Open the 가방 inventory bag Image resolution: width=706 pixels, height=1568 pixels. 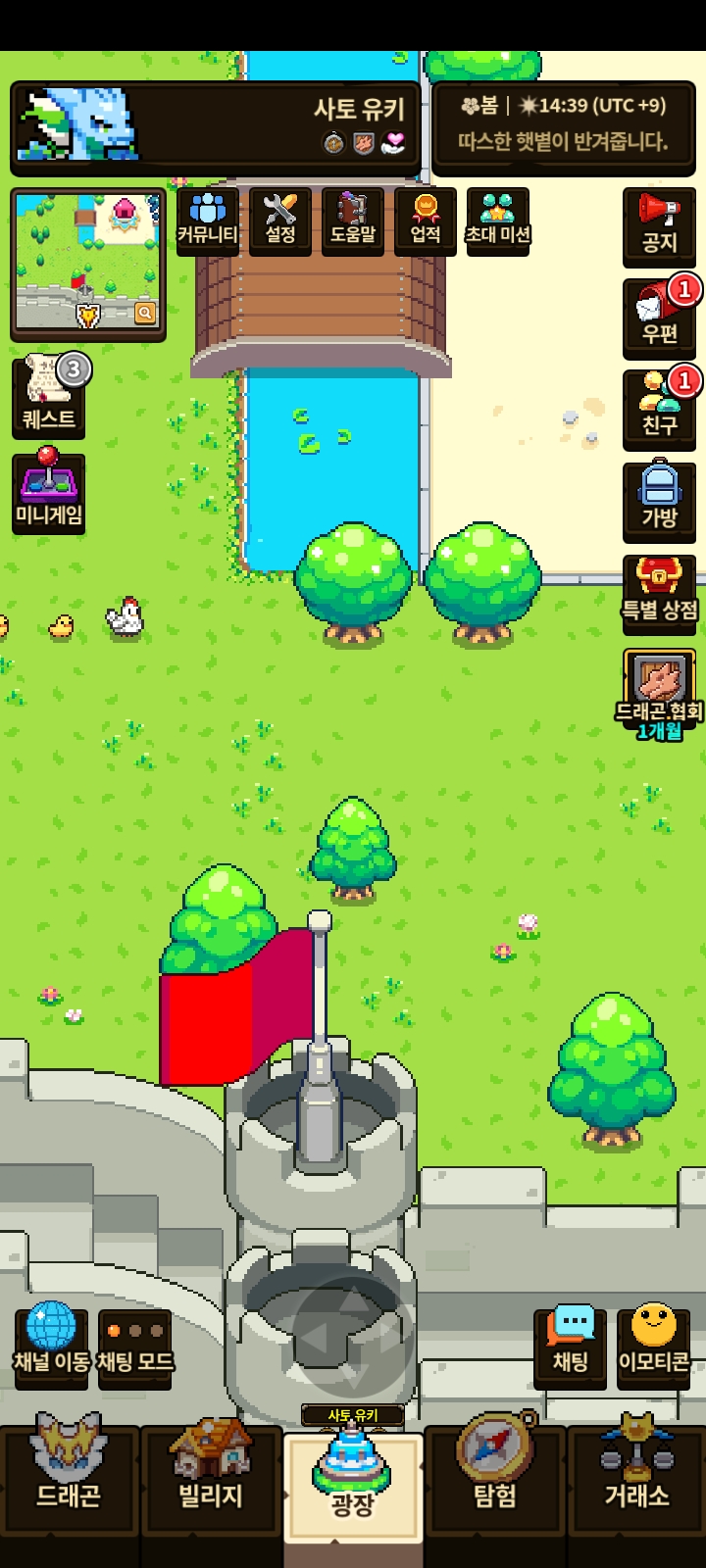(659, 501)
